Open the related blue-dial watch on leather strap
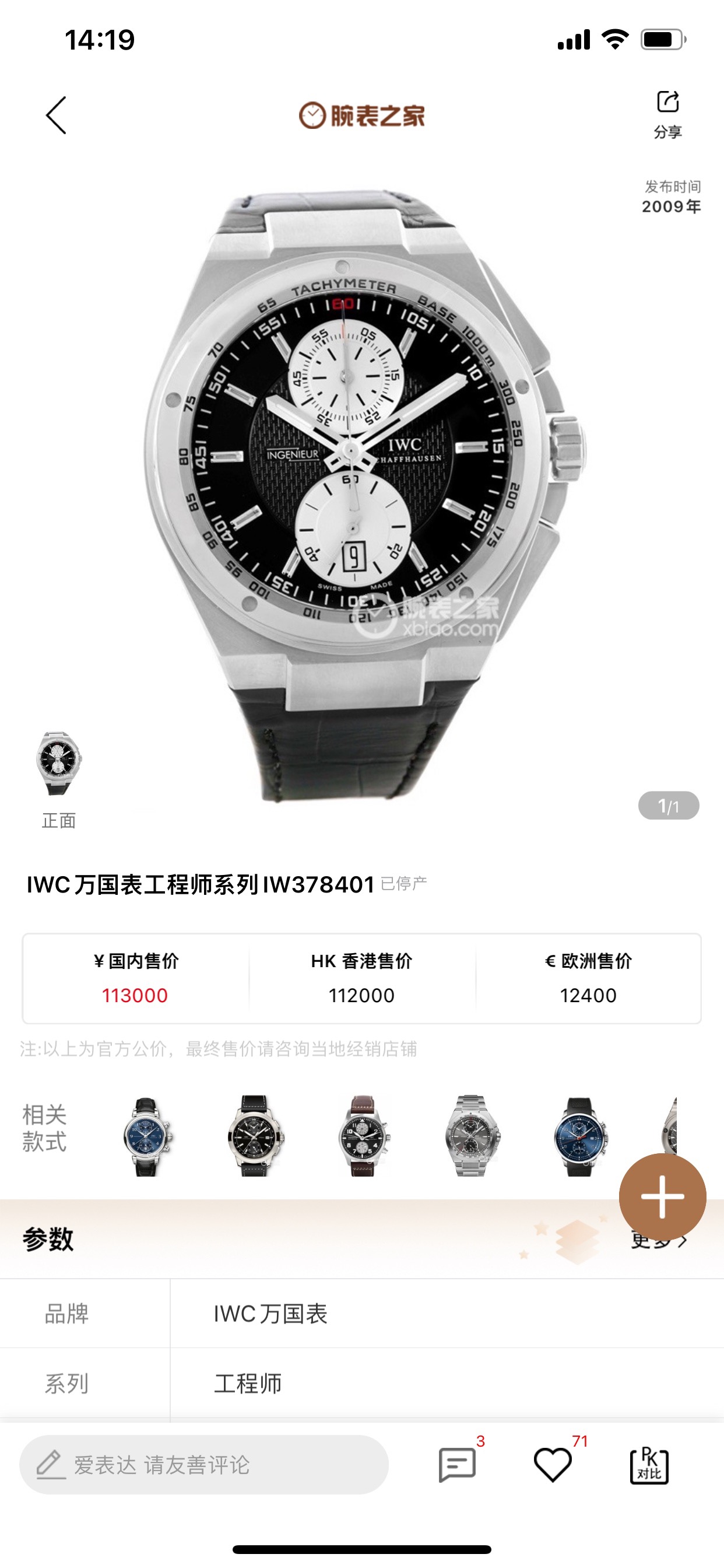 (147, 1136)
